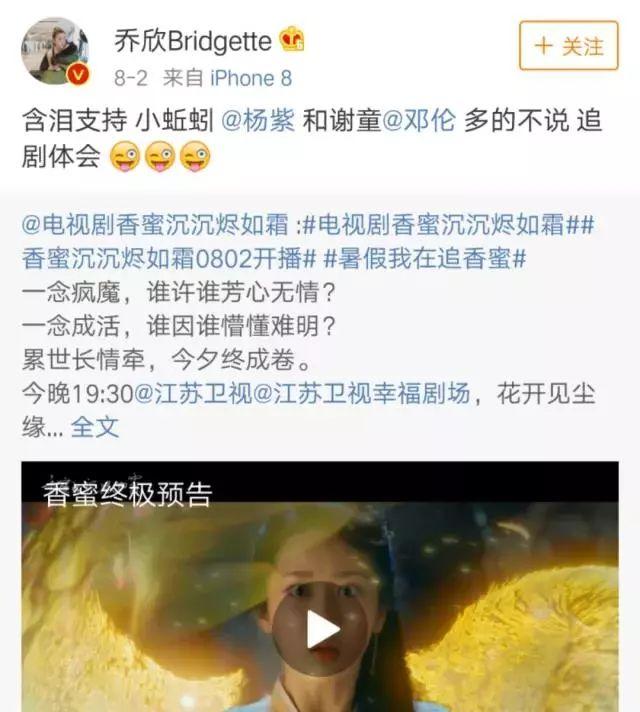The image size is (640, 712).
Task: Expand the full post via 全文
Action: 95,427
